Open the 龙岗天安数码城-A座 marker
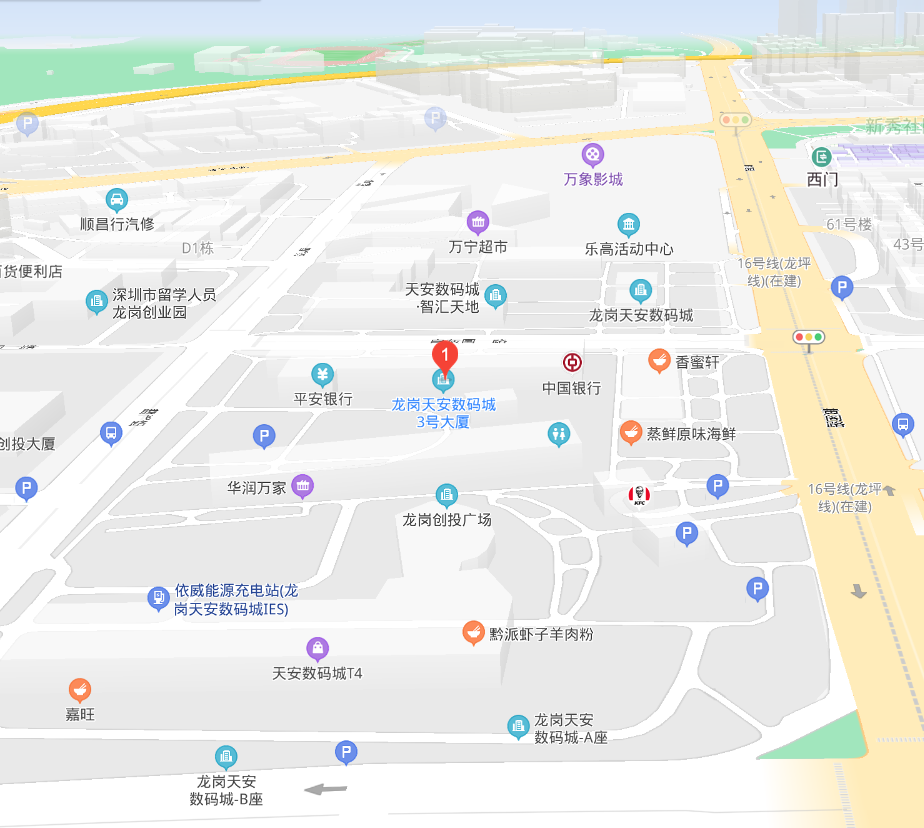The image size is (924, 828). coord(518,726)
